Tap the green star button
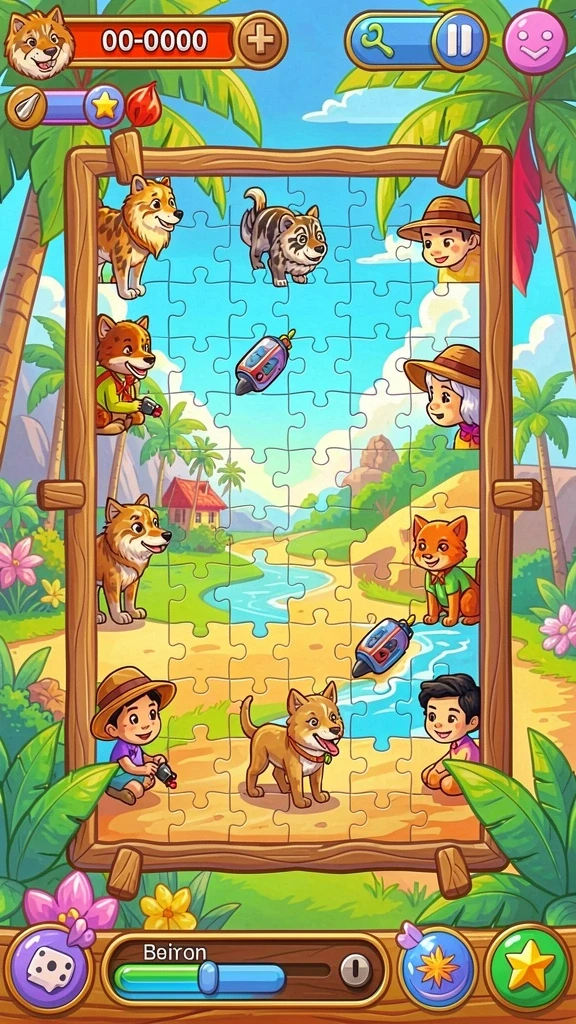The image size is (576, 1024). (x=530, y=967)
